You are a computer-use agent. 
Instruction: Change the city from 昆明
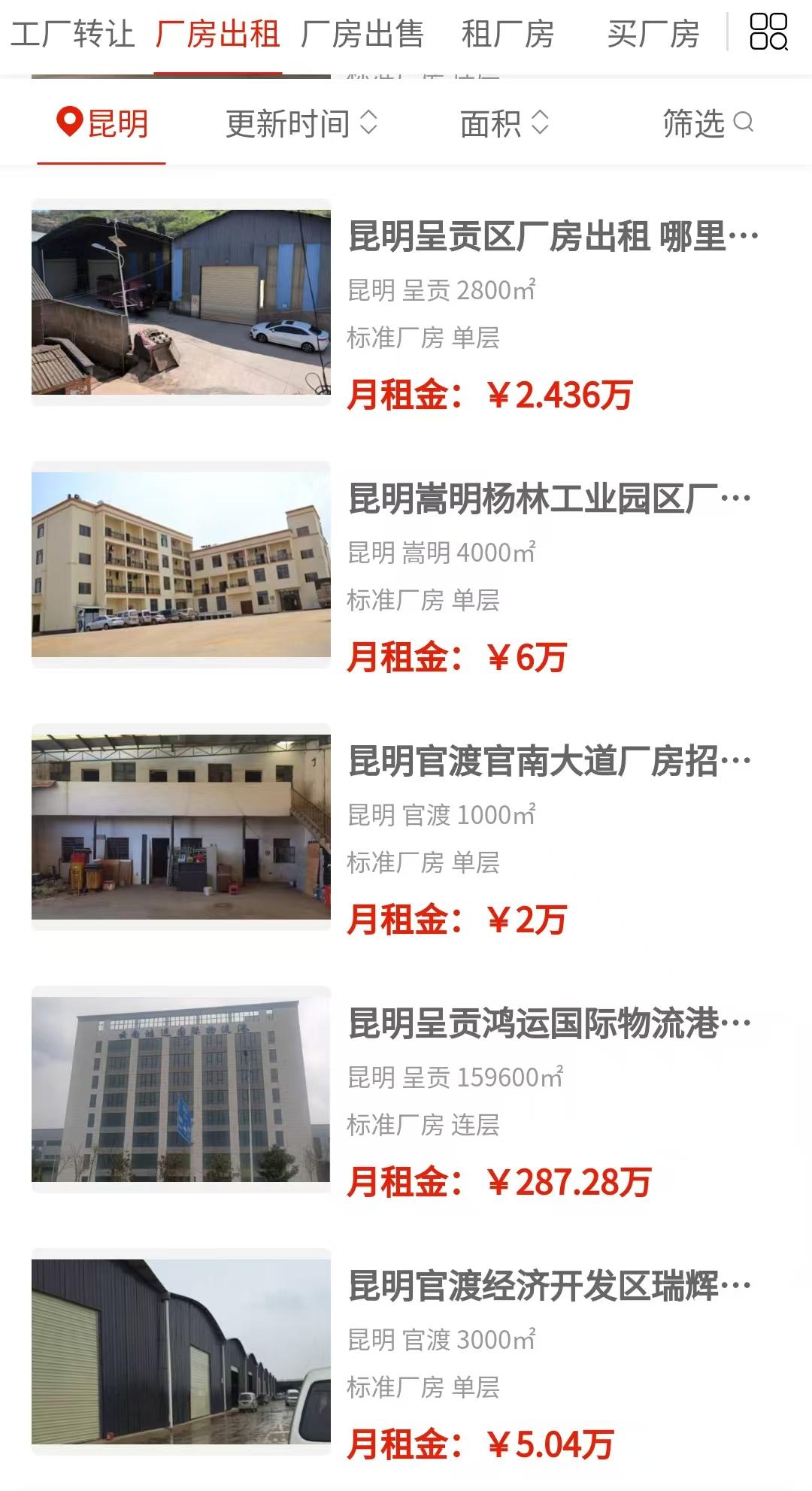[x=102, y=123]
